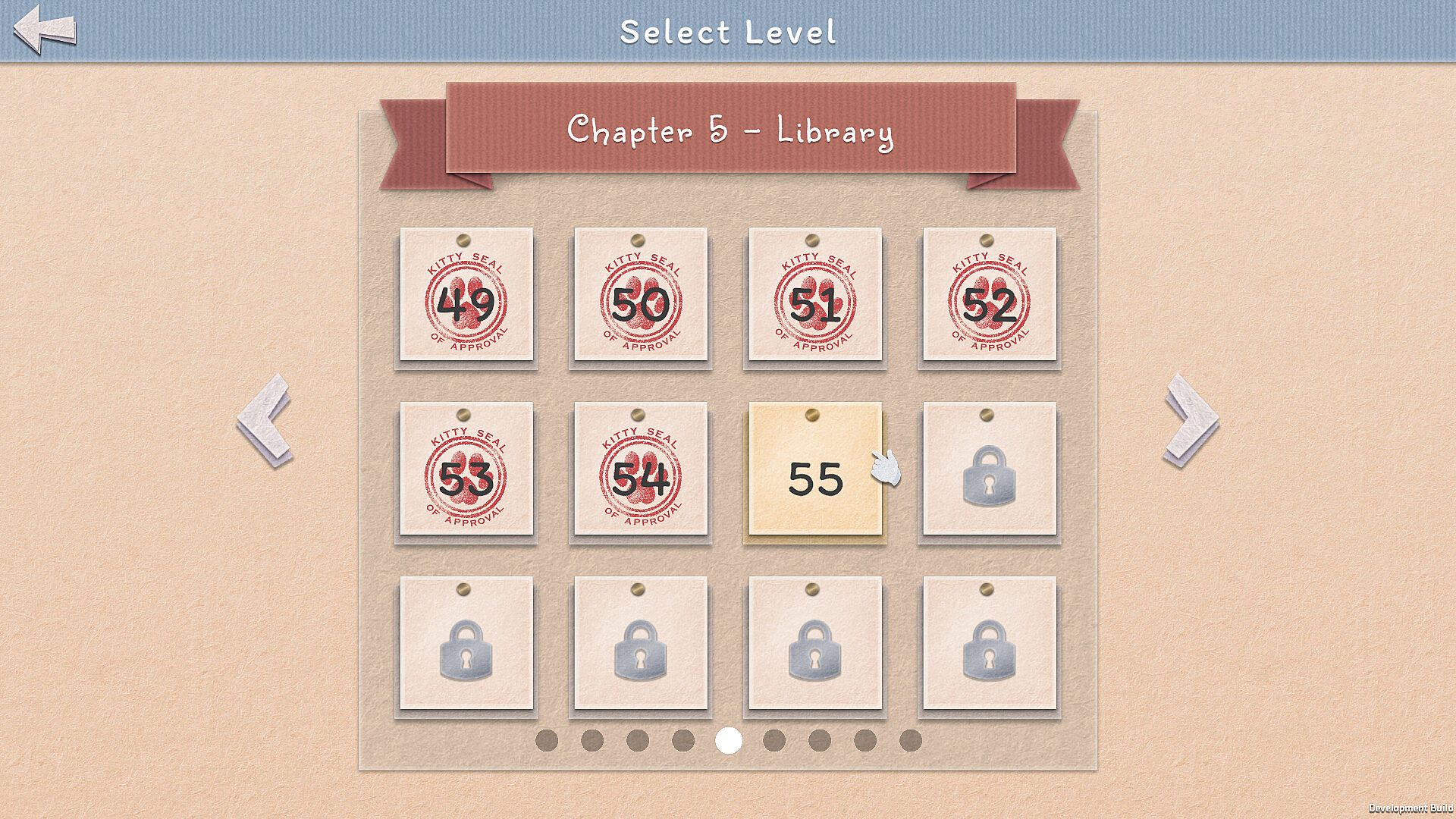Viewport: 1456px width, 819px height.
Task: Play level 52
Action: (x=990, y=296)
